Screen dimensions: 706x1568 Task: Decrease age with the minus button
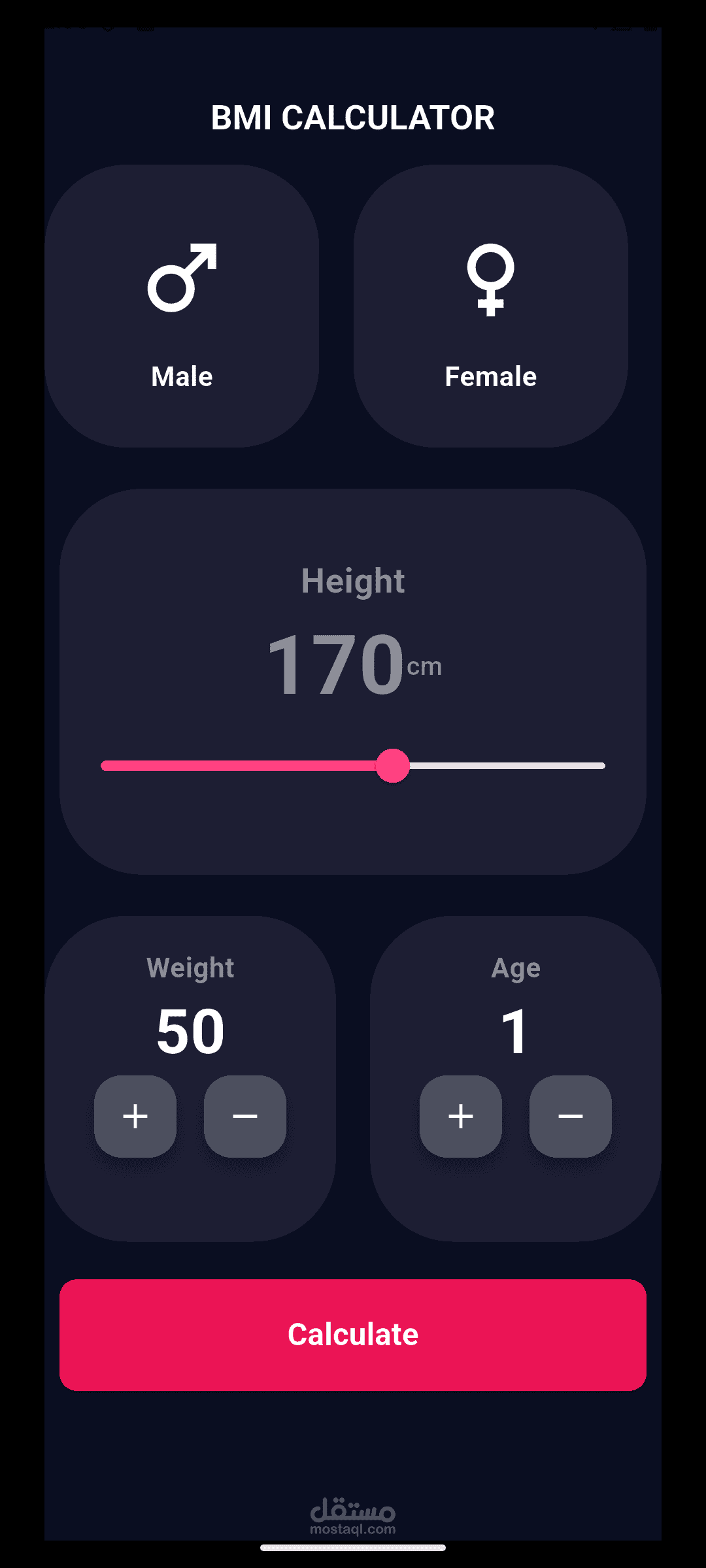(571, 1116)
